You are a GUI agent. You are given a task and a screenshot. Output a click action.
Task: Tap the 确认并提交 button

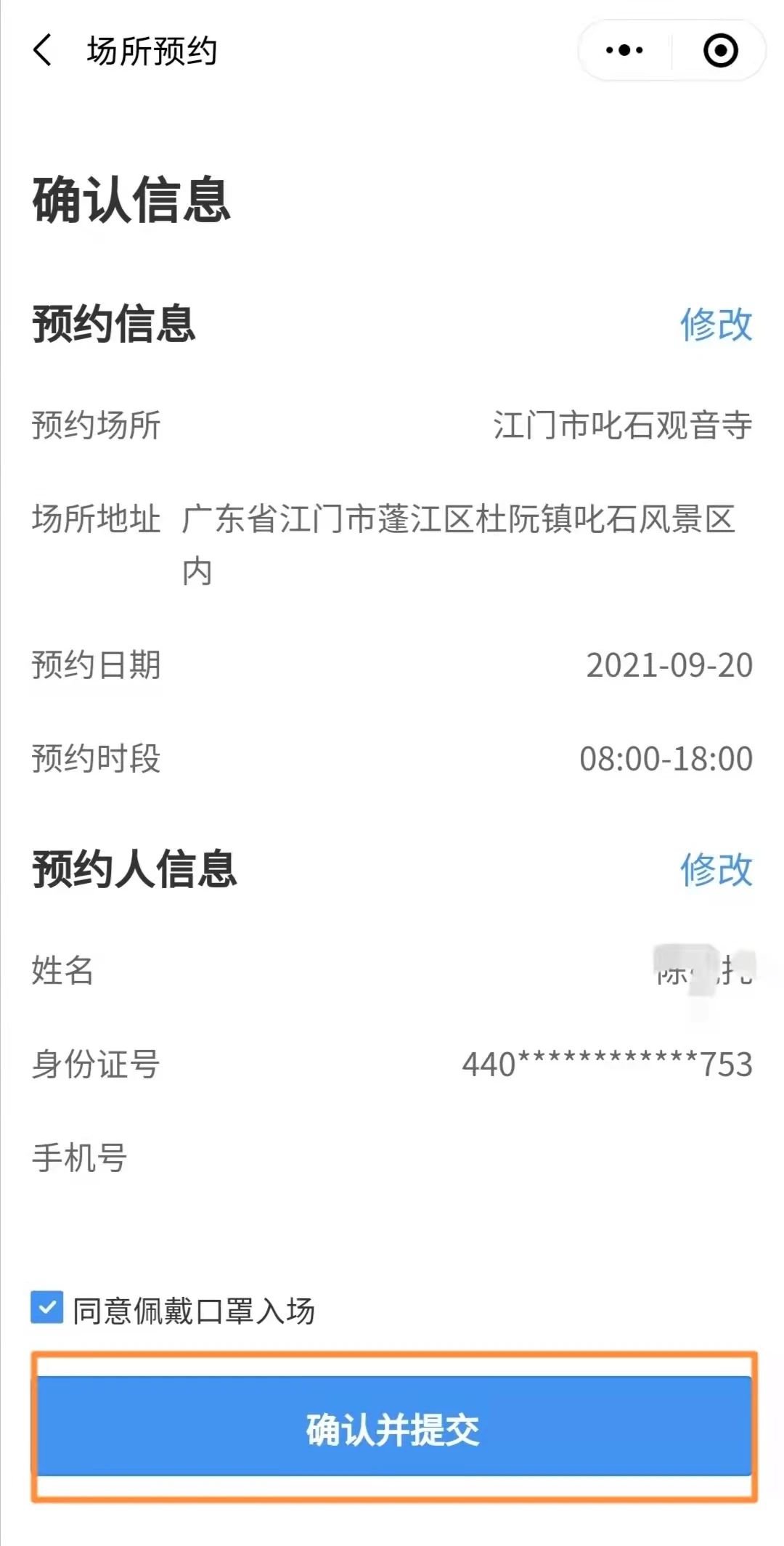(393, 1428)
